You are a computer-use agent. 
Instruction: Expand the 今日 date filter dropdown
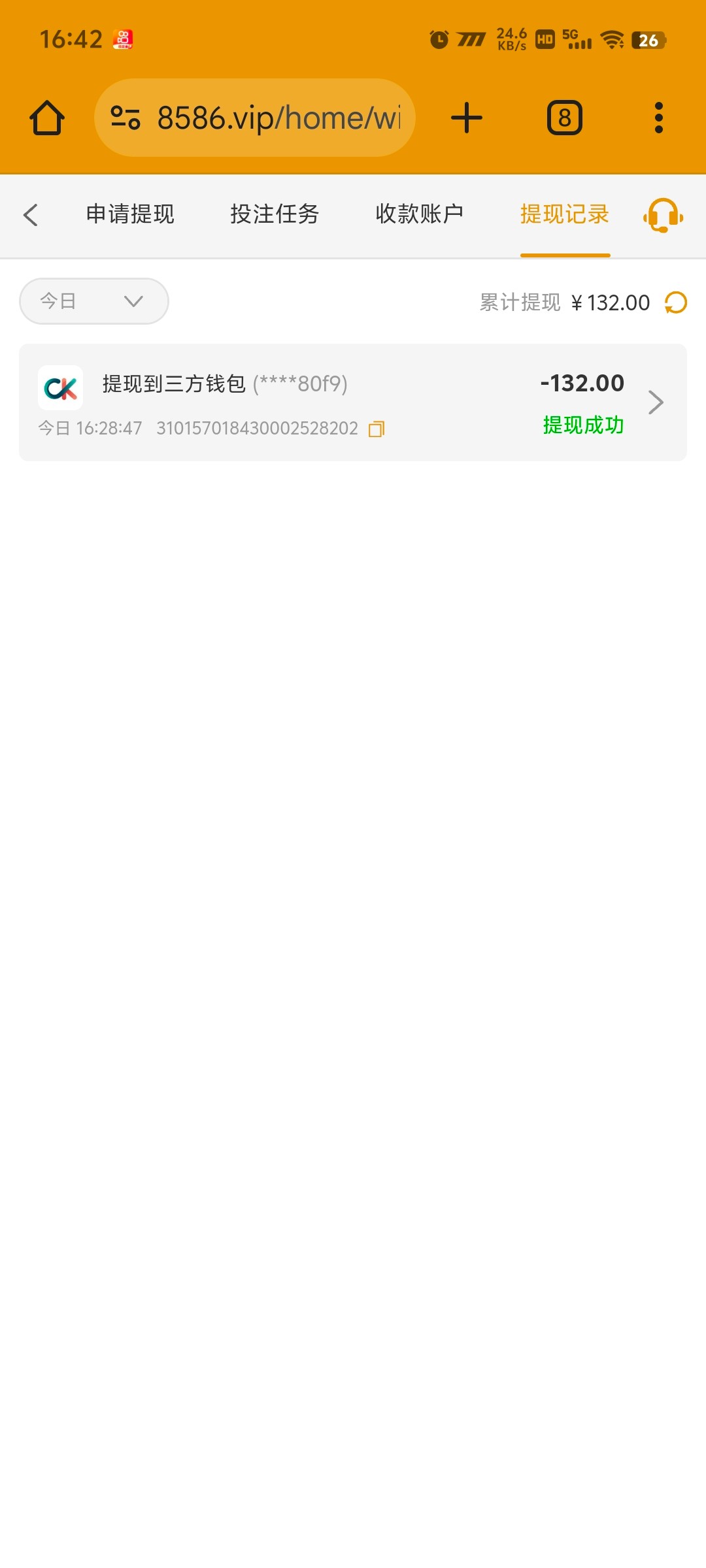click(94, 301)
